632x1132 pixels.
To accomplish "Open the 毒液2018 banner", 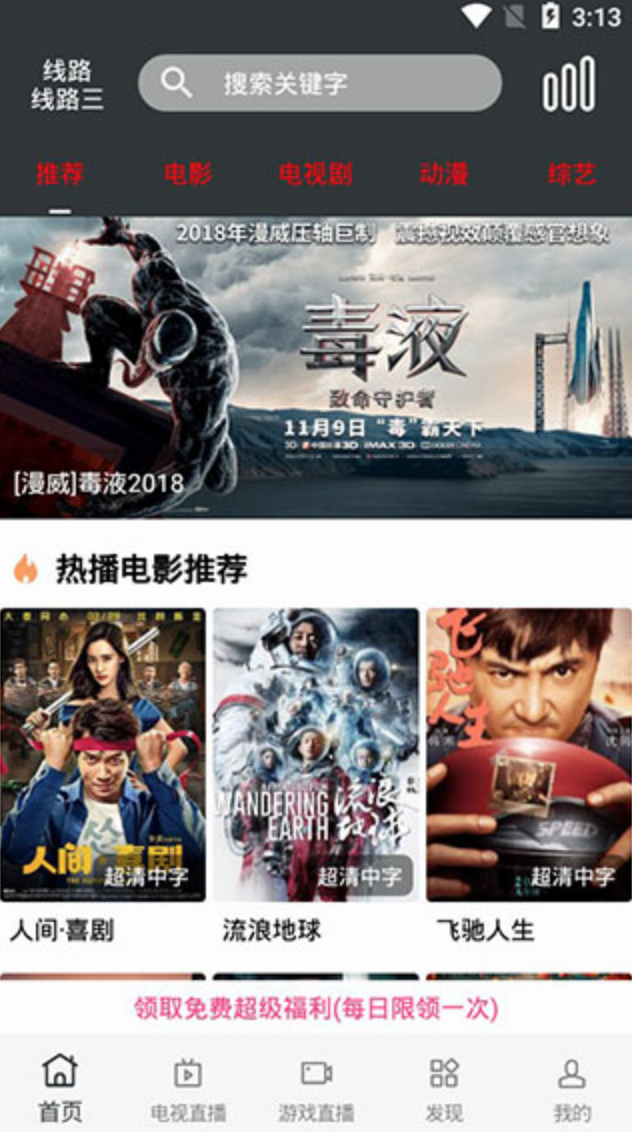I will pos(316,366).
